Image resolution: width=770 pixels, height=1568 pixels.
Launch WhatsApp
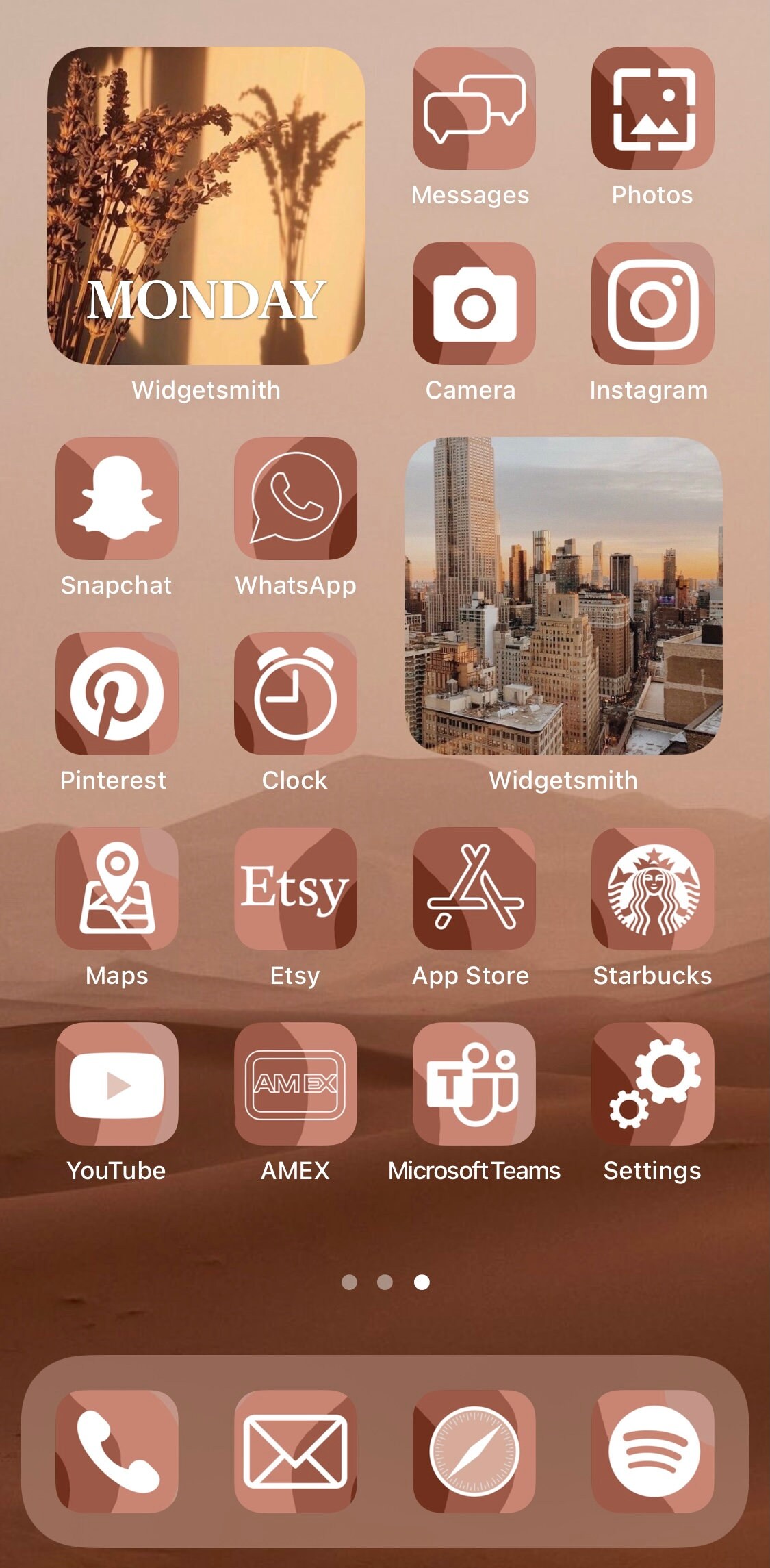tap(296, 498)
